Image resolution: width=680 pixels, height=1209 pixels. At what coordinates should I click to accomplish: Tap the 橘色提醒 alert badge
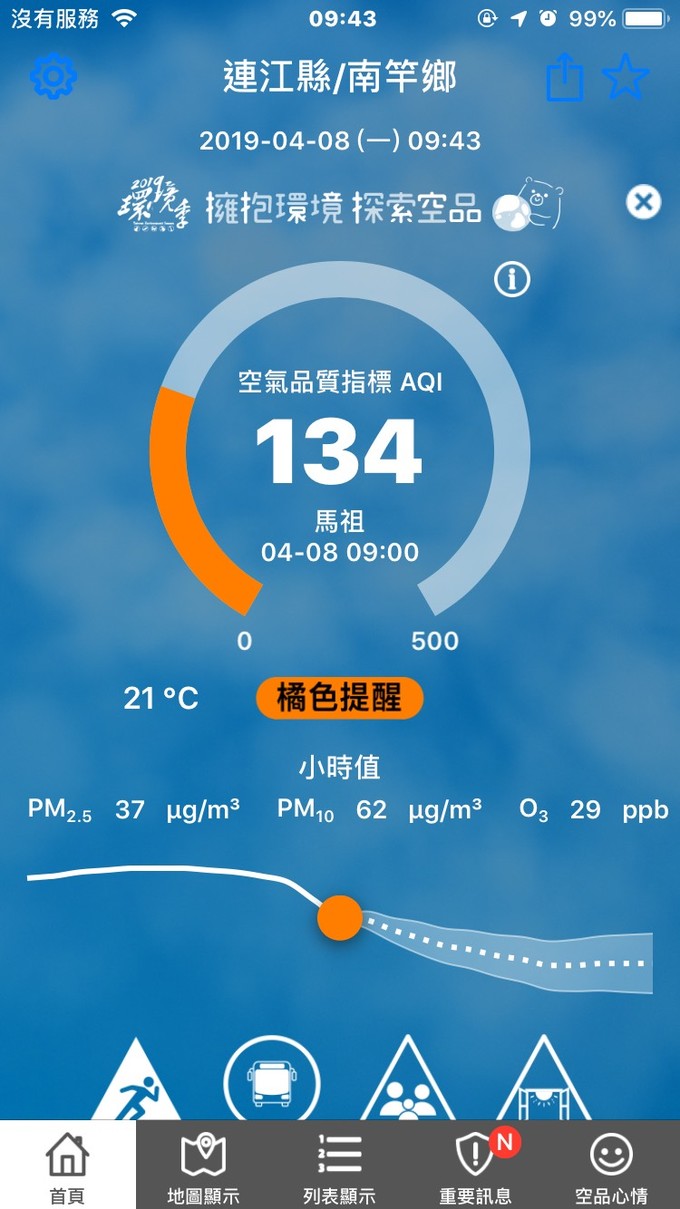[340, 698]
